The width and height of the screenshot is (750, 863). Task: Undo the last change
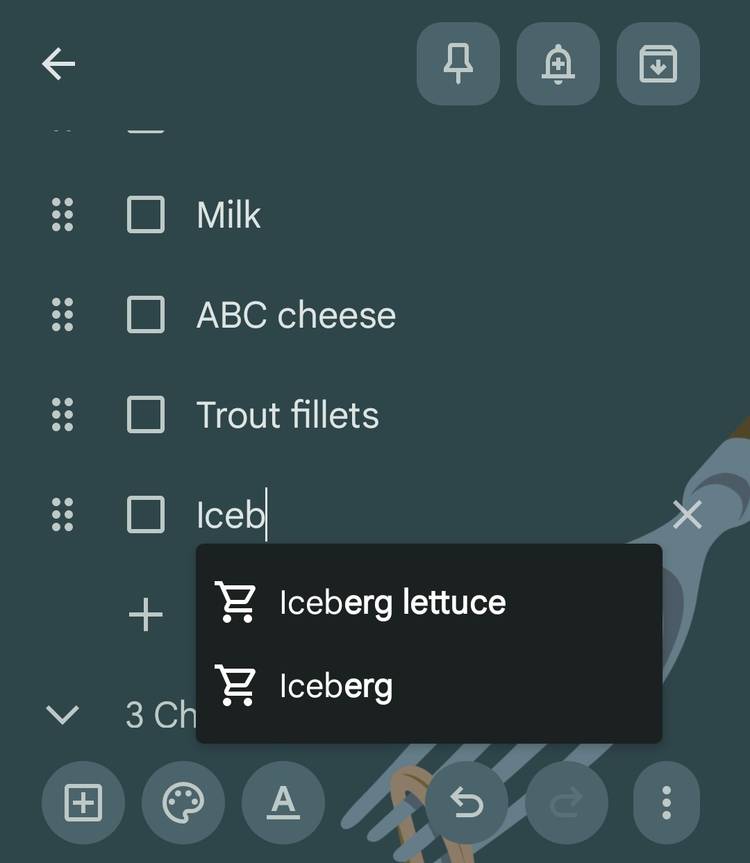coord(466,802)
